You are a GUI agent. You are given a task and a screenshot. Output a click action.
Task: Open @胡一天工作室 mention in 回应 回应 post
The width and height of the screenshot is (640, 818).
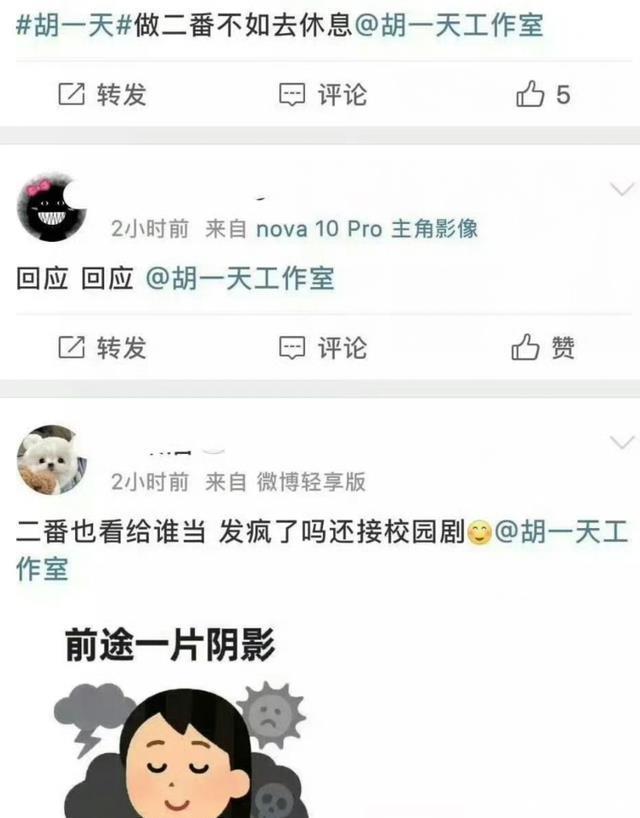[x=240, y=278]
